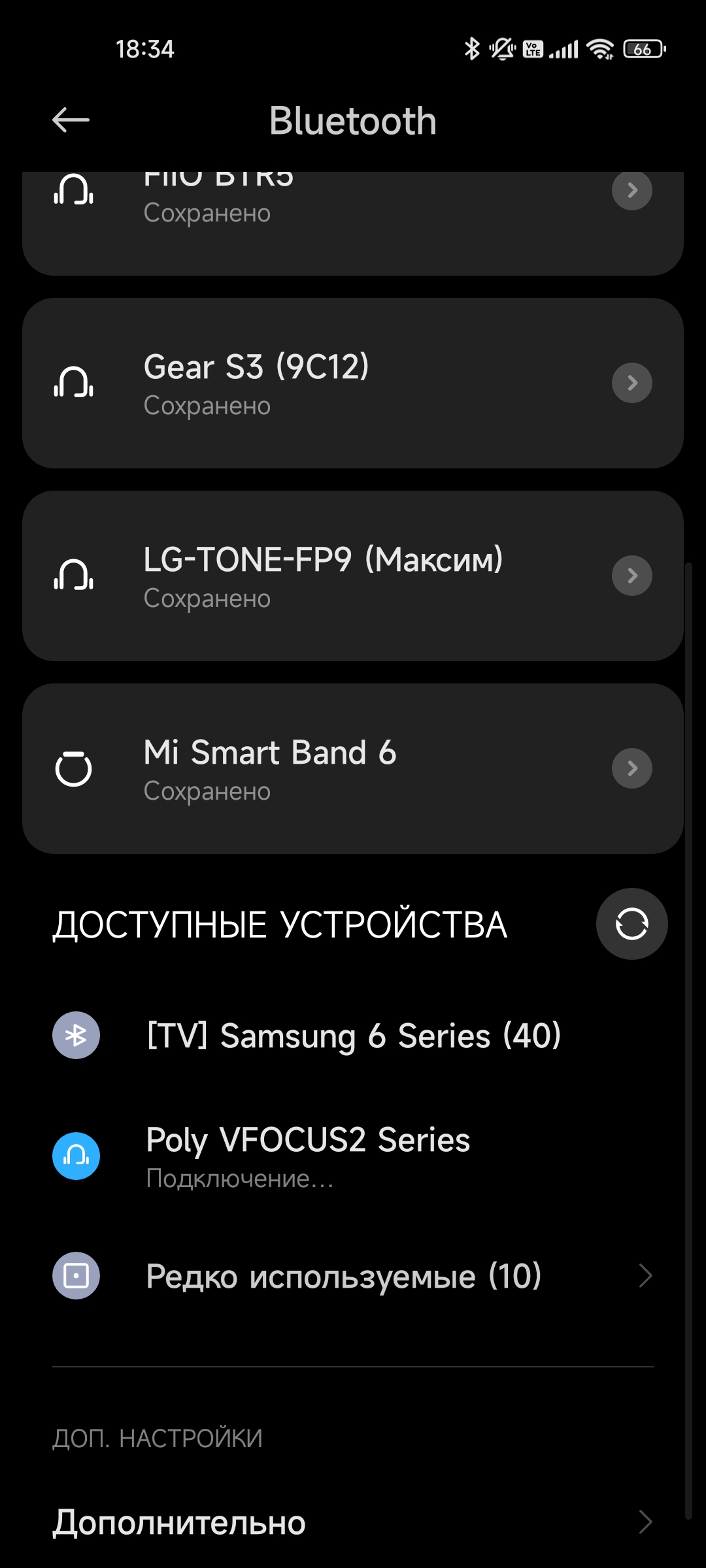
Task: Refresh the available devices list
Action: [631, 924]
